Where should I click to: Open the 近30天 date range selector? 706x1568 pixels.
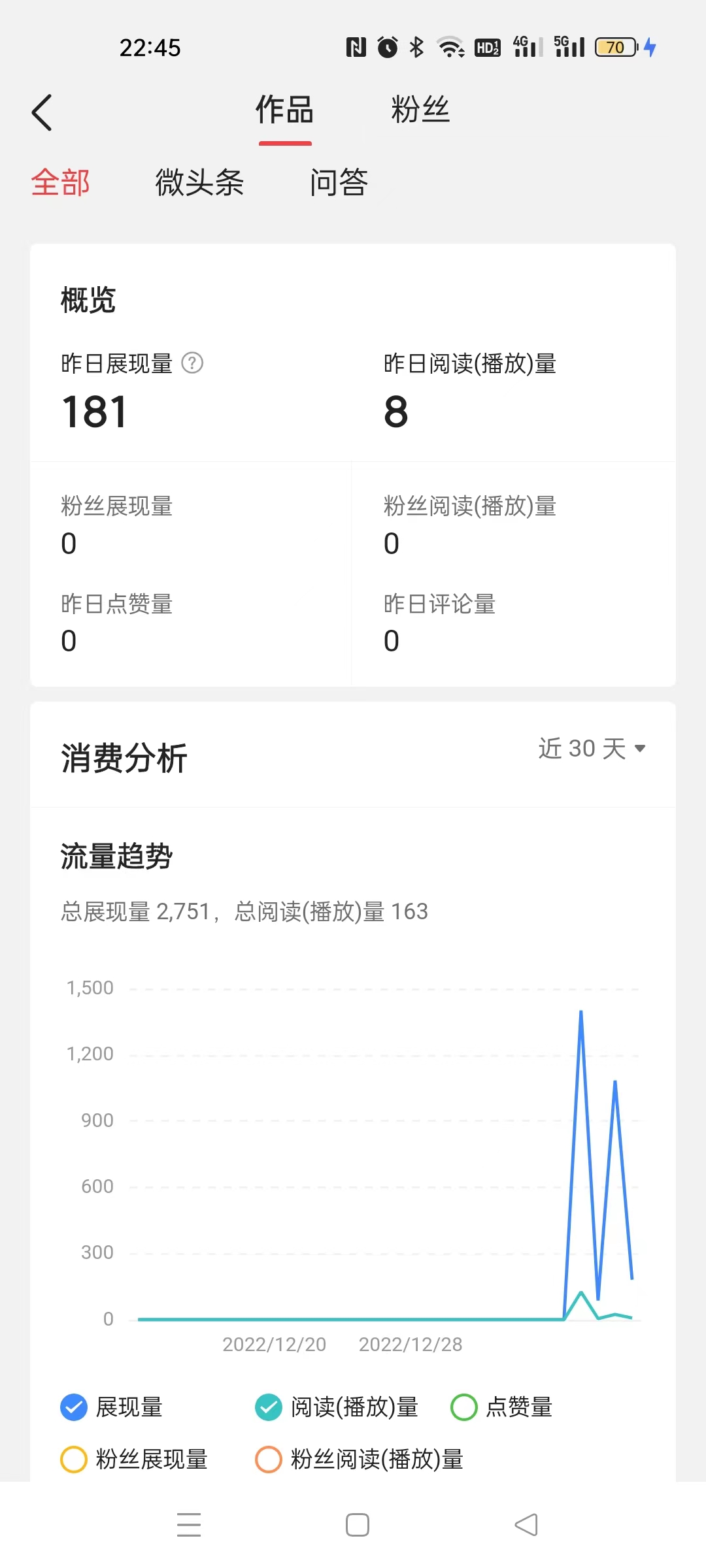pos(592,748)
